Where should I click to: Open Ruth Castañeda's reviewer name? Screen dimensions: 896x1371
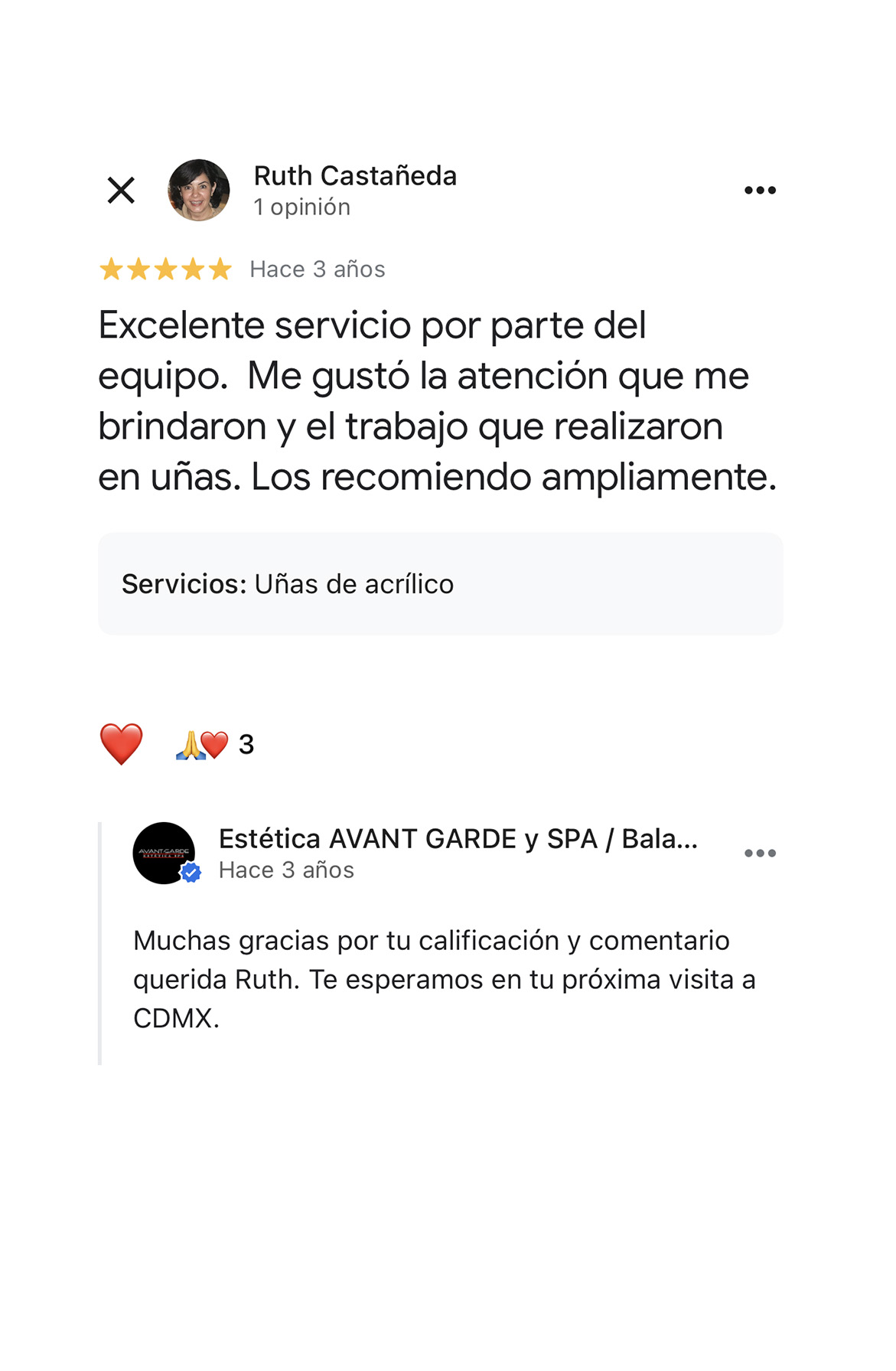pyautogui.click(x=355, y=176)
